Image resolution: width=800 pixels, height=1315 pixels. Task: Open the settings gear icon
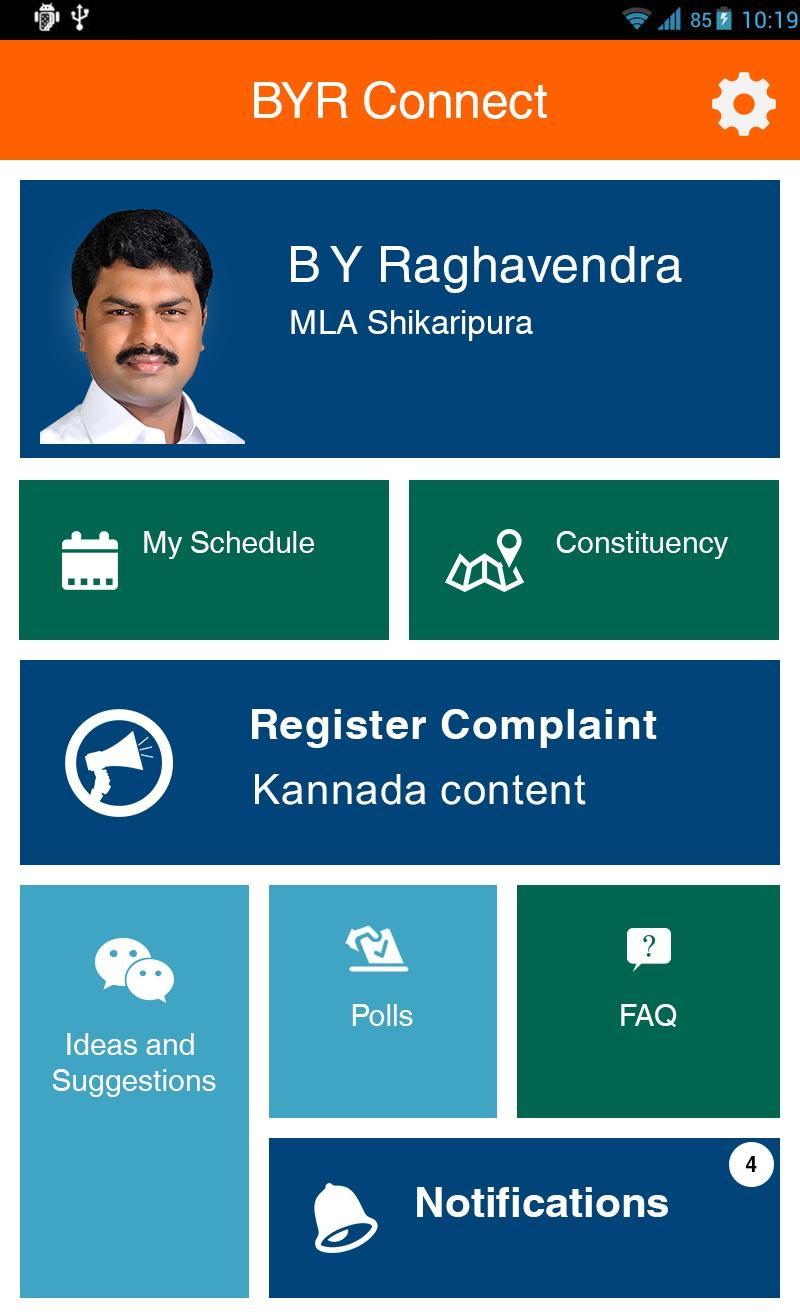coord(743,102)
